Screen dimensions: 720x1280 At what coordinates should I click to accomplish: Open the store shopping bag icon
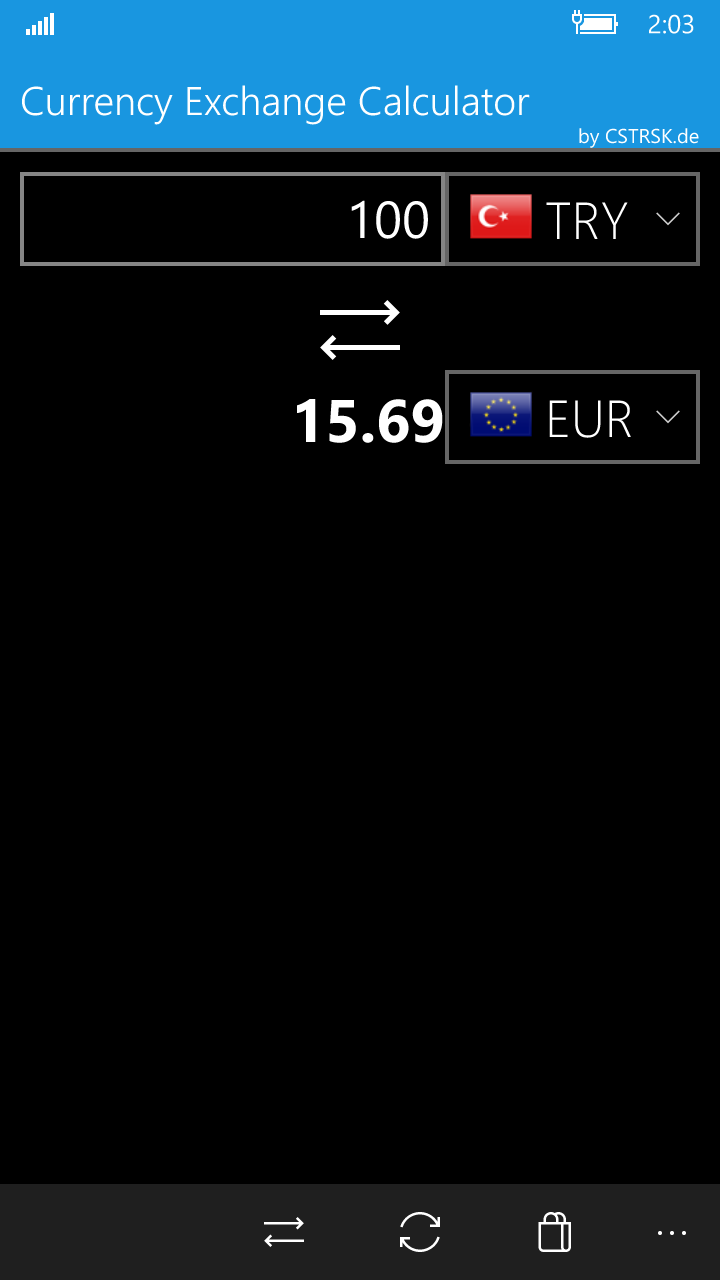click(554, 1232)
